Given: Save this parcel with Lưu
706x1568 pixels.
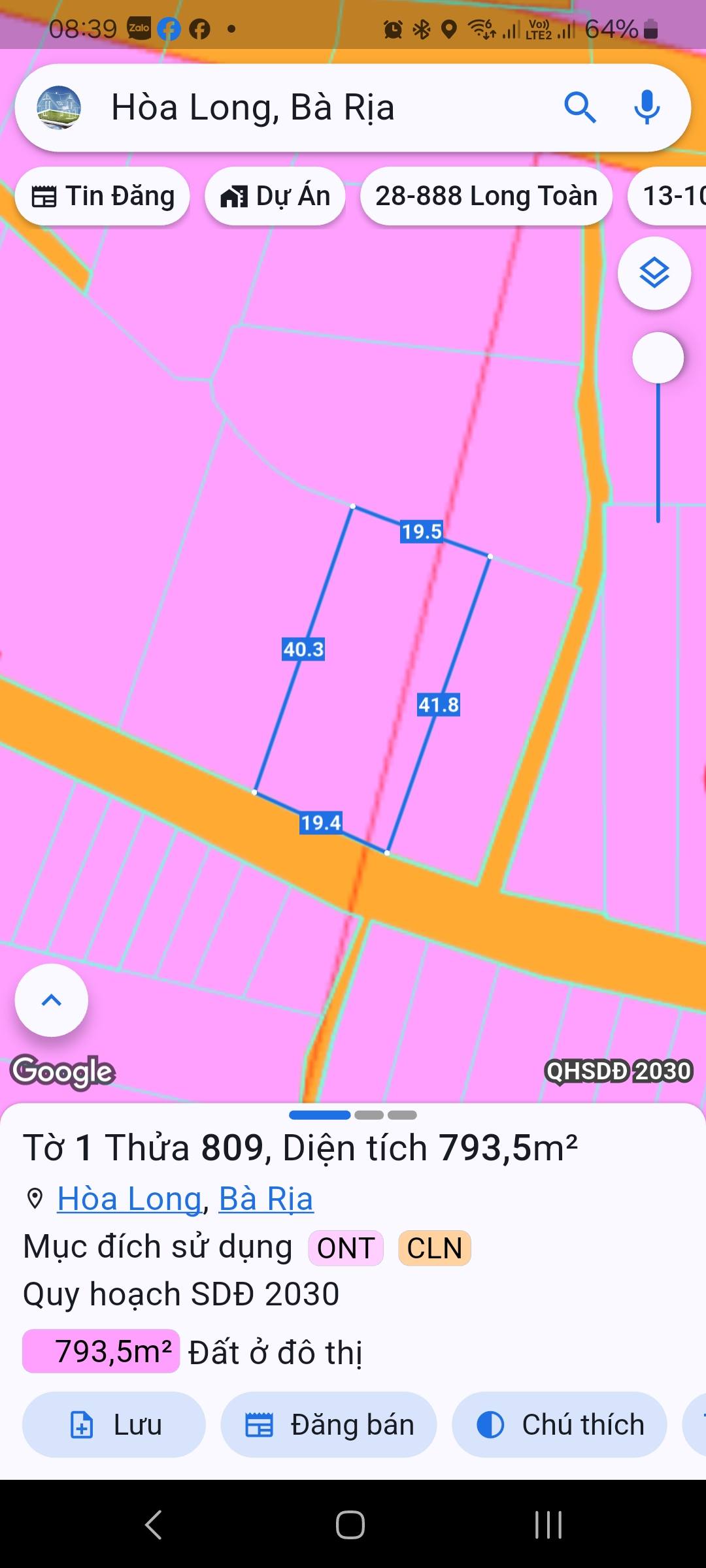Looking at the screenshot, I should [x=114, y=1425].
